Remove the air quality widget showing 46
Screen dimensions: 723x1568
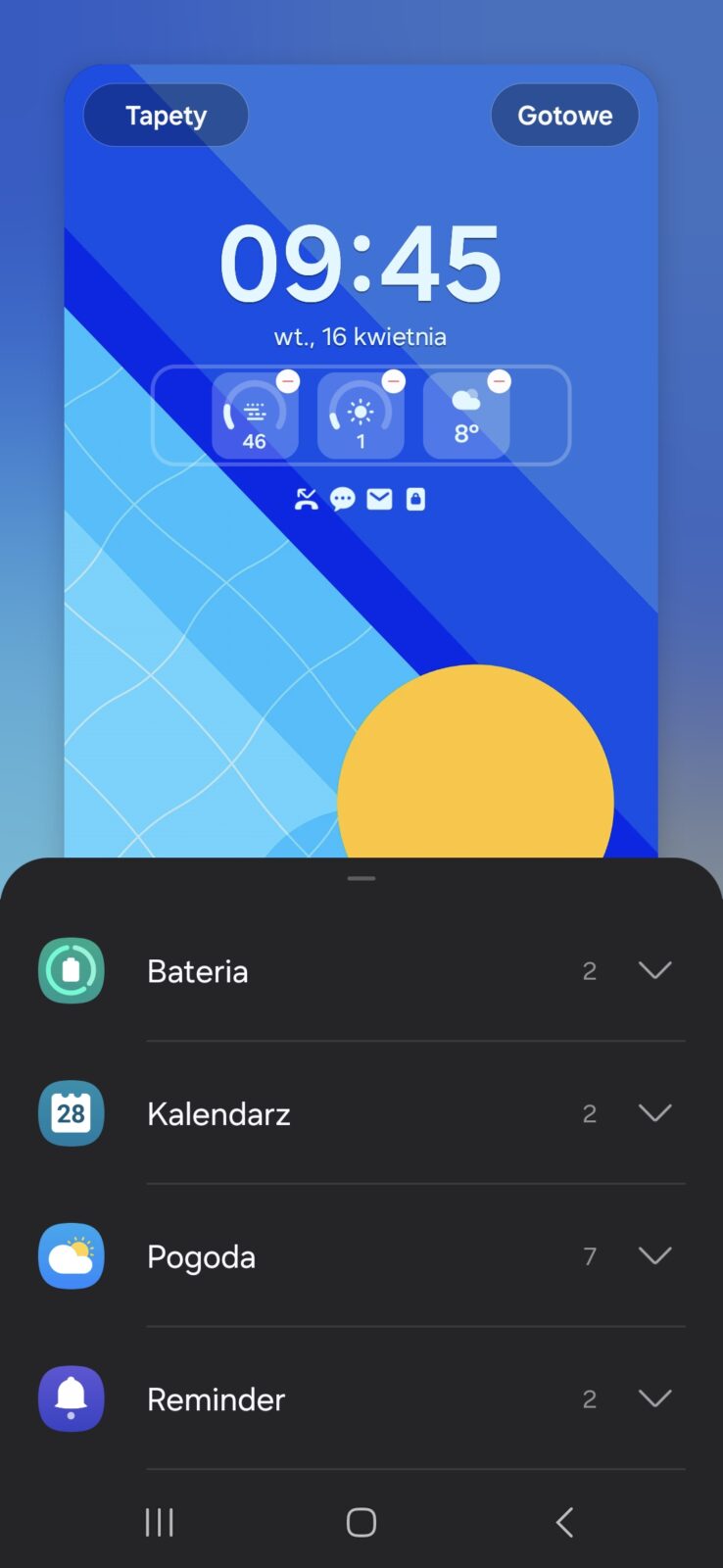[288, 381]
